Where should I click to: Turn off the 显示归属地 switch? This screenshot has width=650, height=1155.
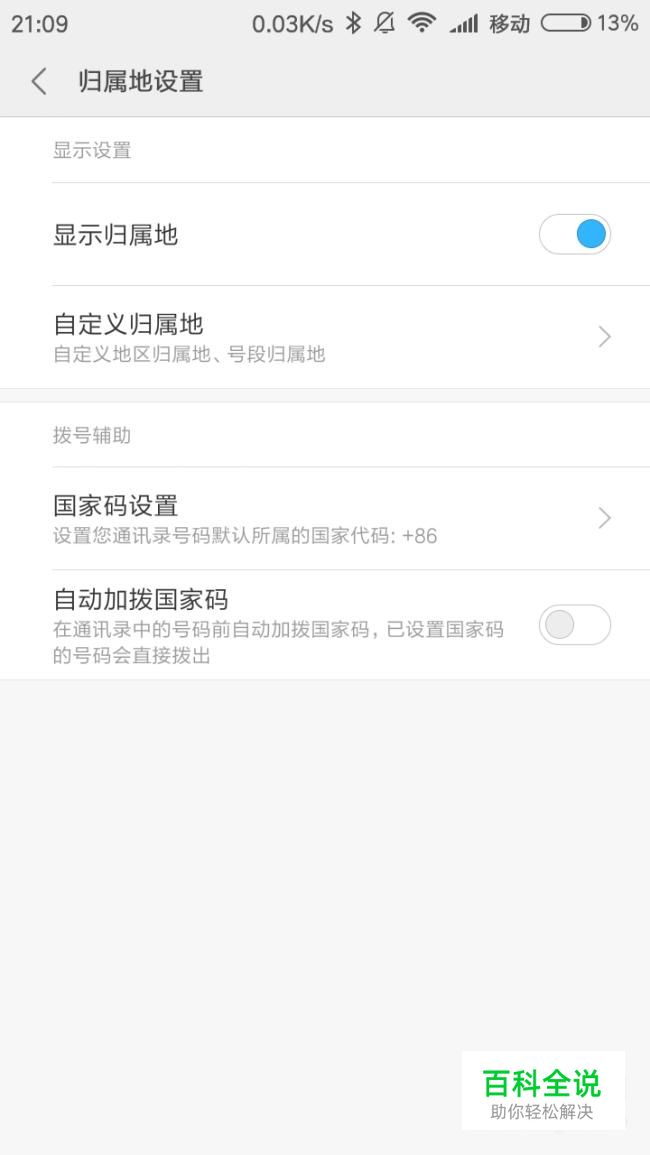[x=575, y=234]
